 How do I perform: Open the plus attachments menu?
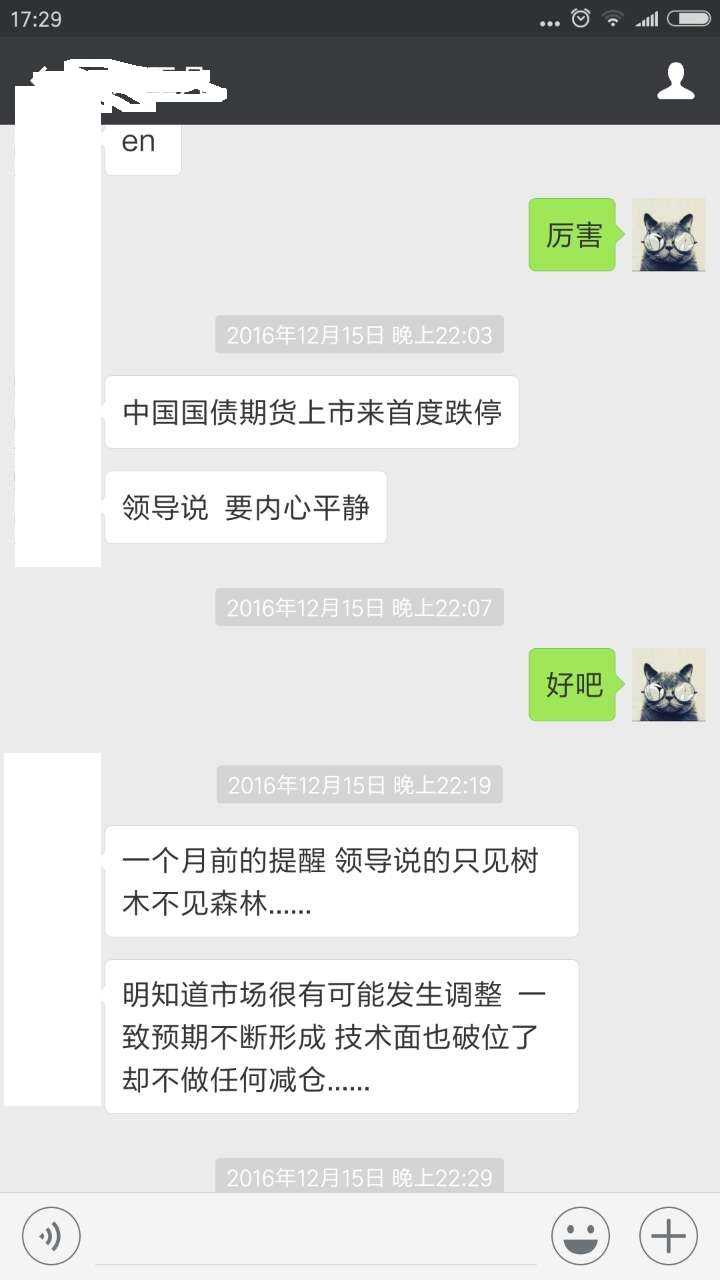(668, 1236)
